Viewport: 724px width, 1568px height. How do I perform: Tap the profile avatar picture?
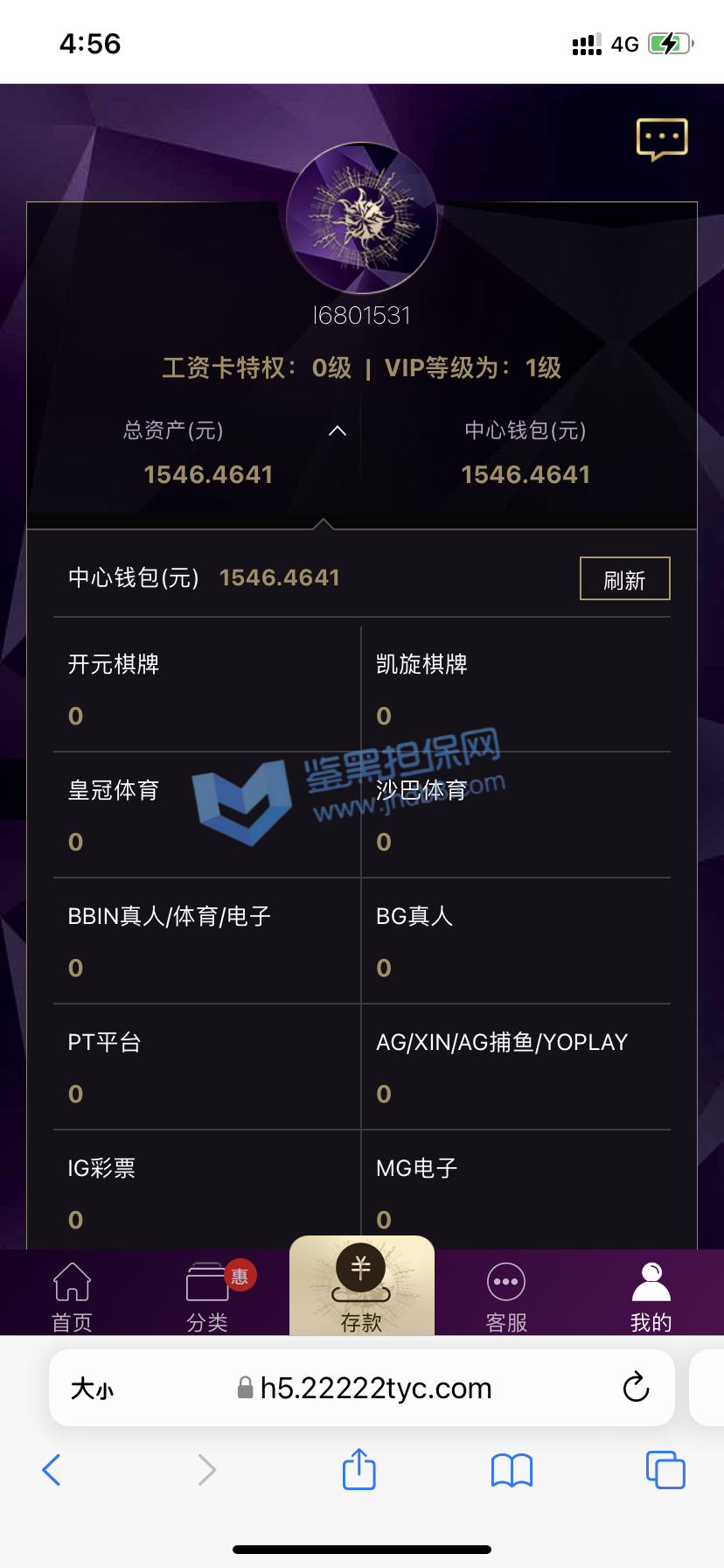tap(362, 219)
